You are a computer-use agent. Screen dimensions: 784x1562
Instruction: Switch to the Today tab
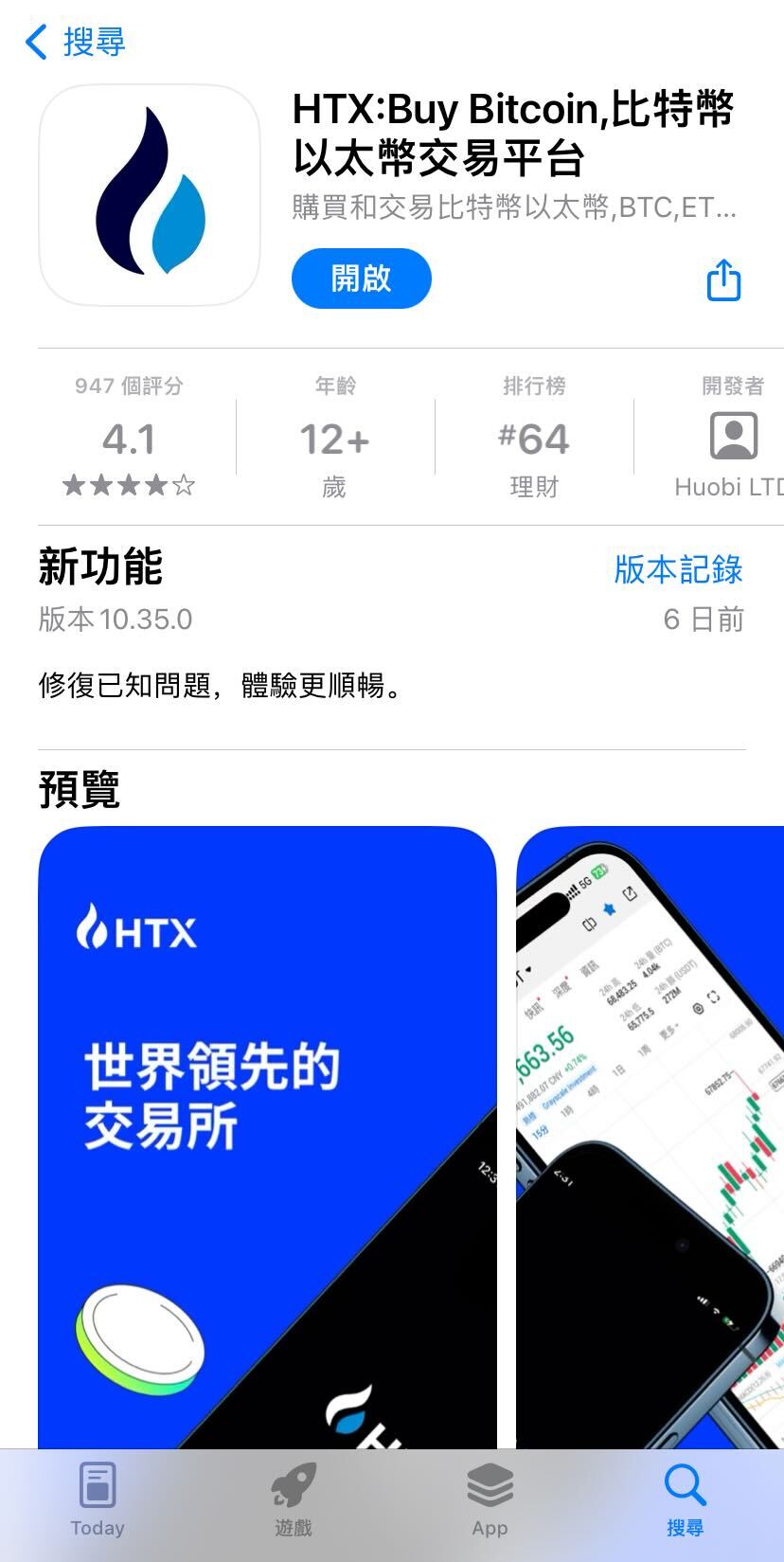(98, 1499)
